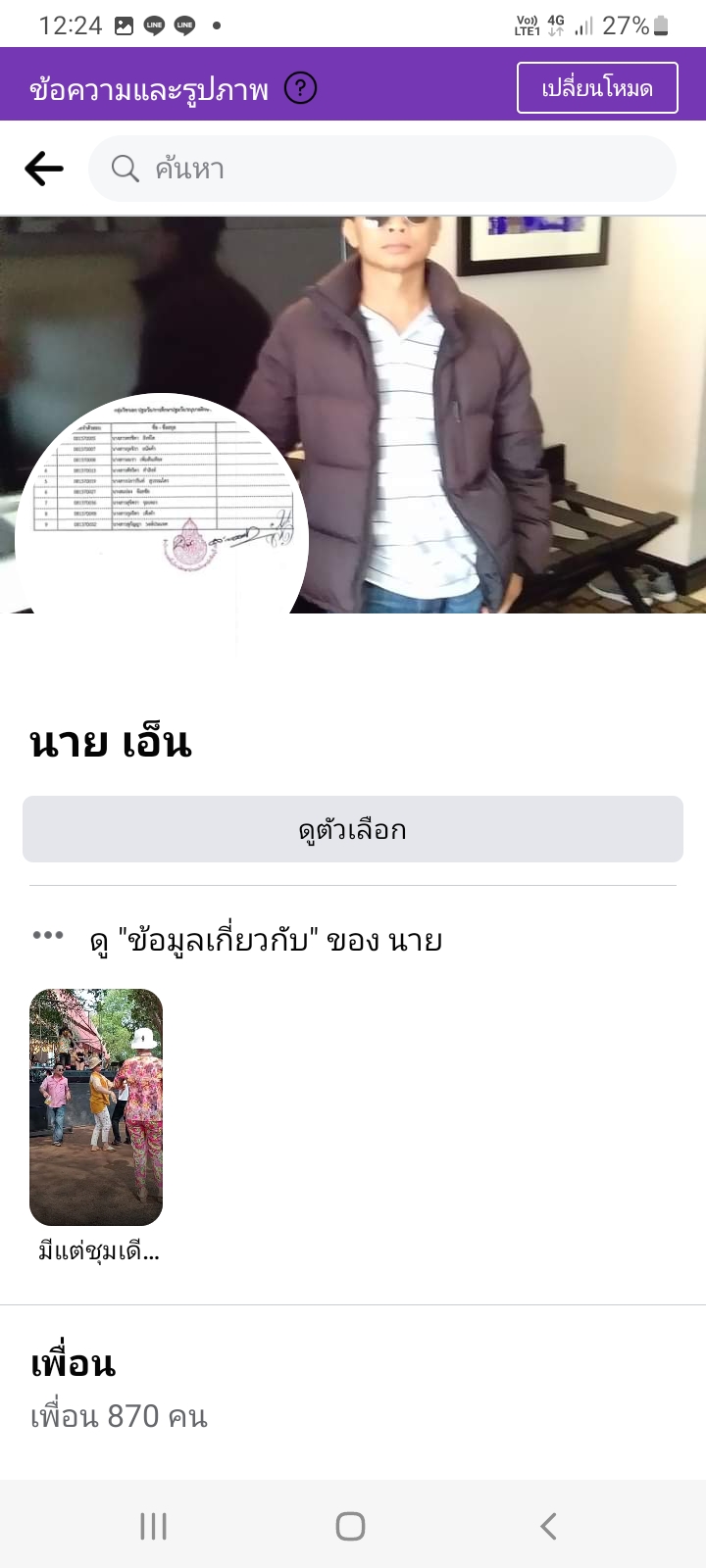Open the recent apps button
706x1568 pixels.
[x=153, y=1526]
